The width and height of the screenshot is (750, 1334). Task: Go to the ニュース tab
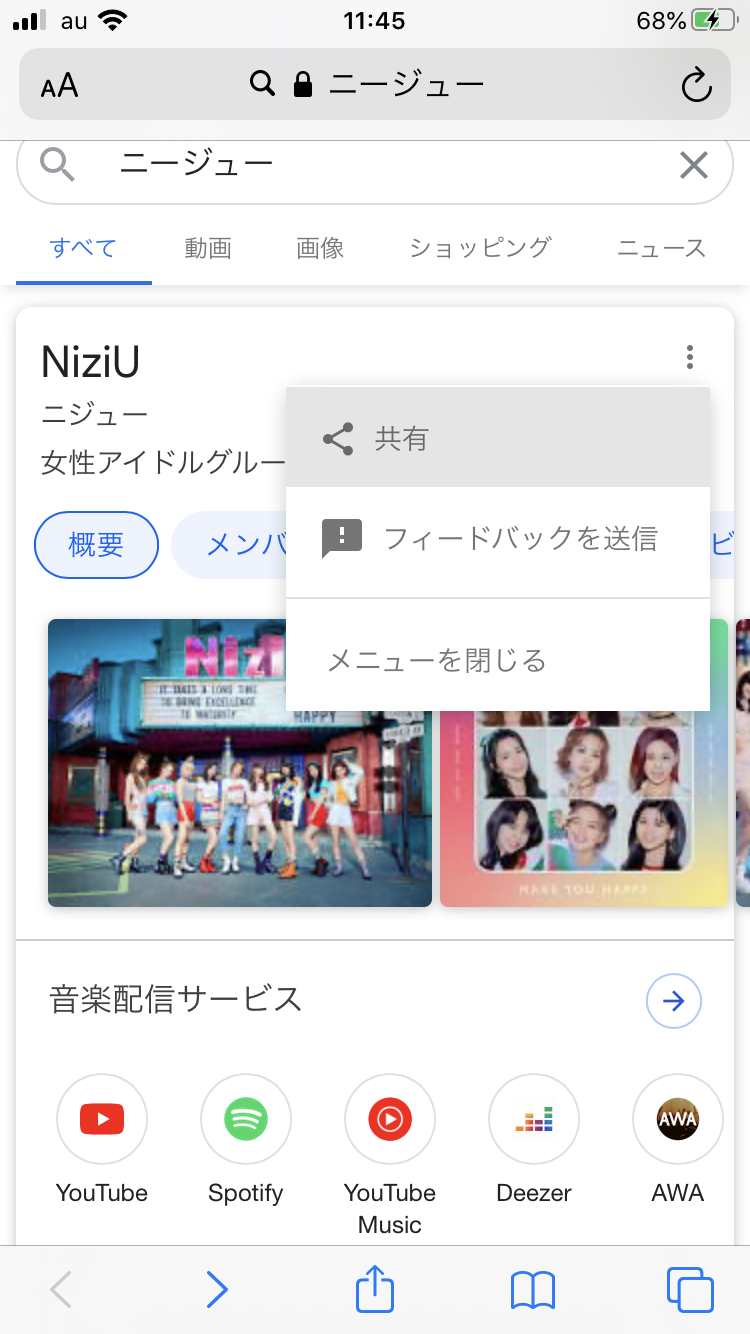(x=661, y=248)
